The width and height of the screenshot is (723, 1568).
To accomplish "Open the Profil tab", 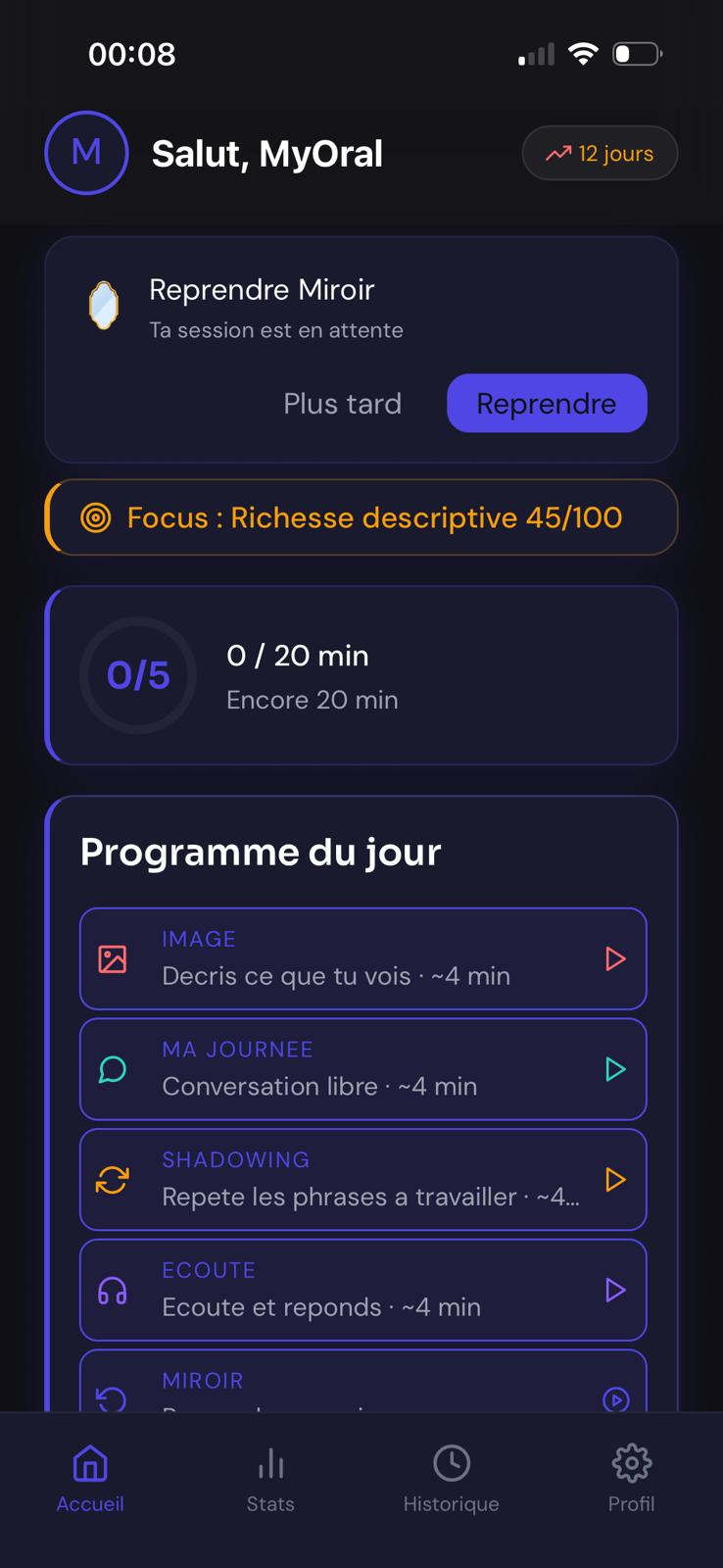I will pos(632,1480).
